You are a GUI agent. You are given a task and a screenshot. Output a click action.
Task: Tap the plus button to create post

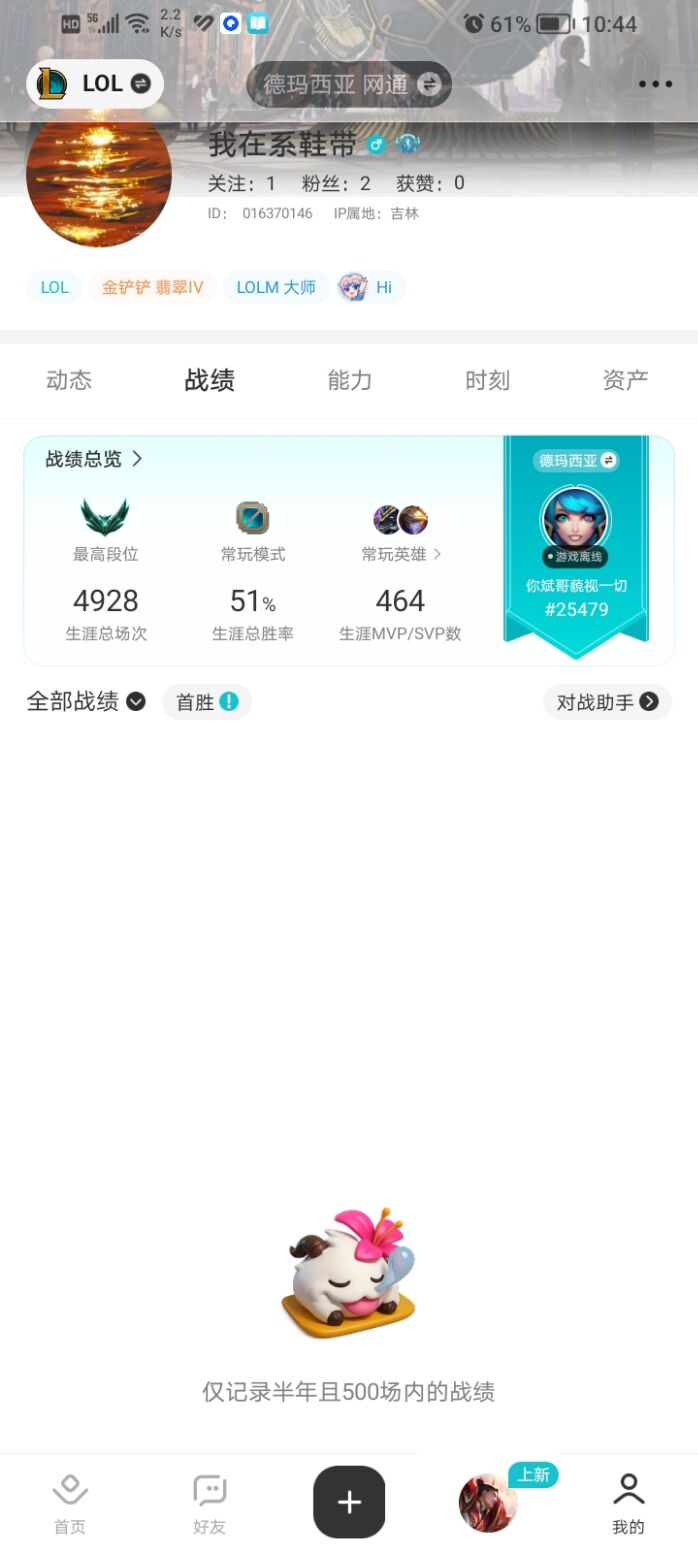pos(349,1502)
